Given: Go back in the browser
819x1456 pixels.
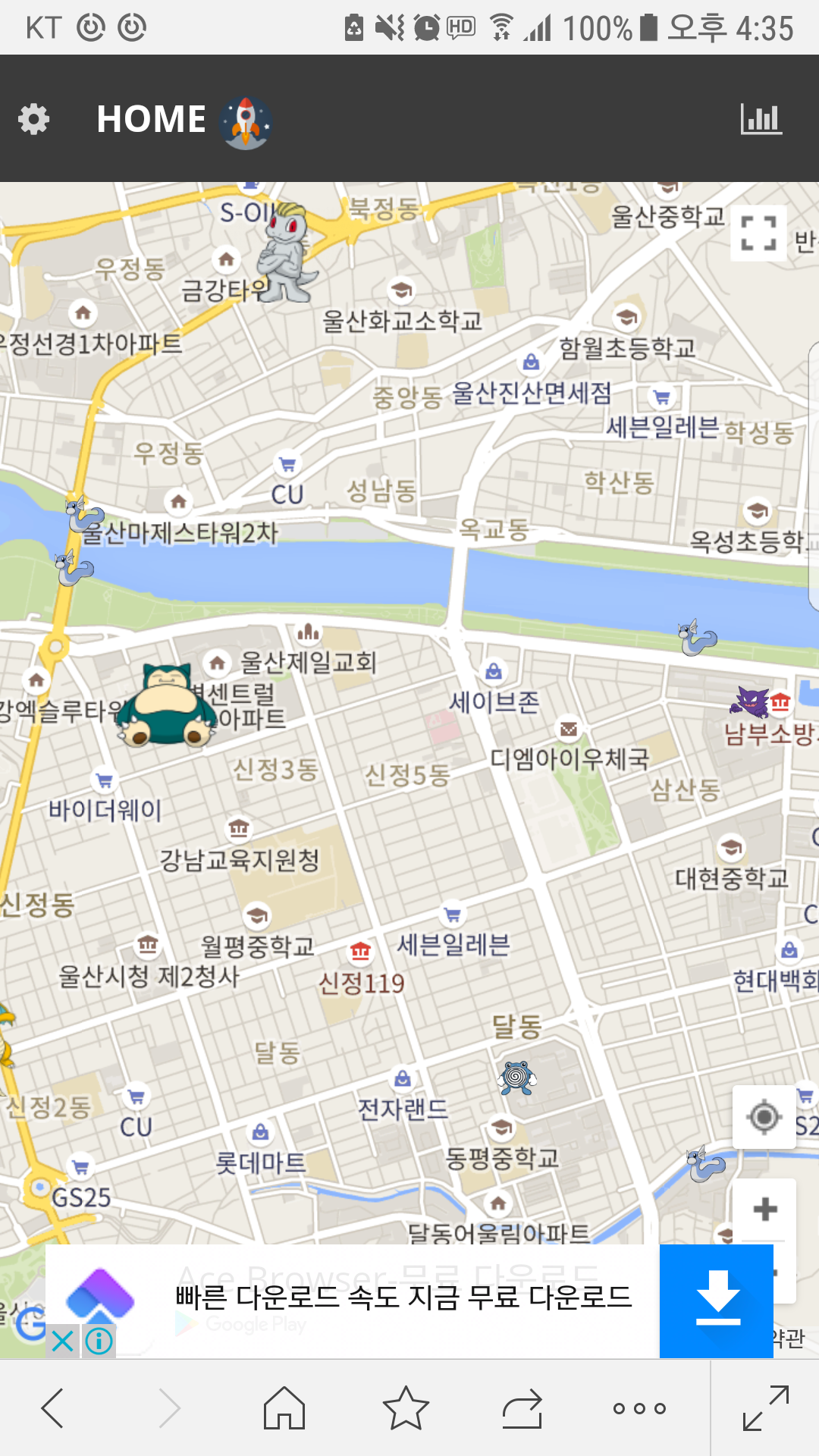Looking at the screenshot, I should point(53,1408).
